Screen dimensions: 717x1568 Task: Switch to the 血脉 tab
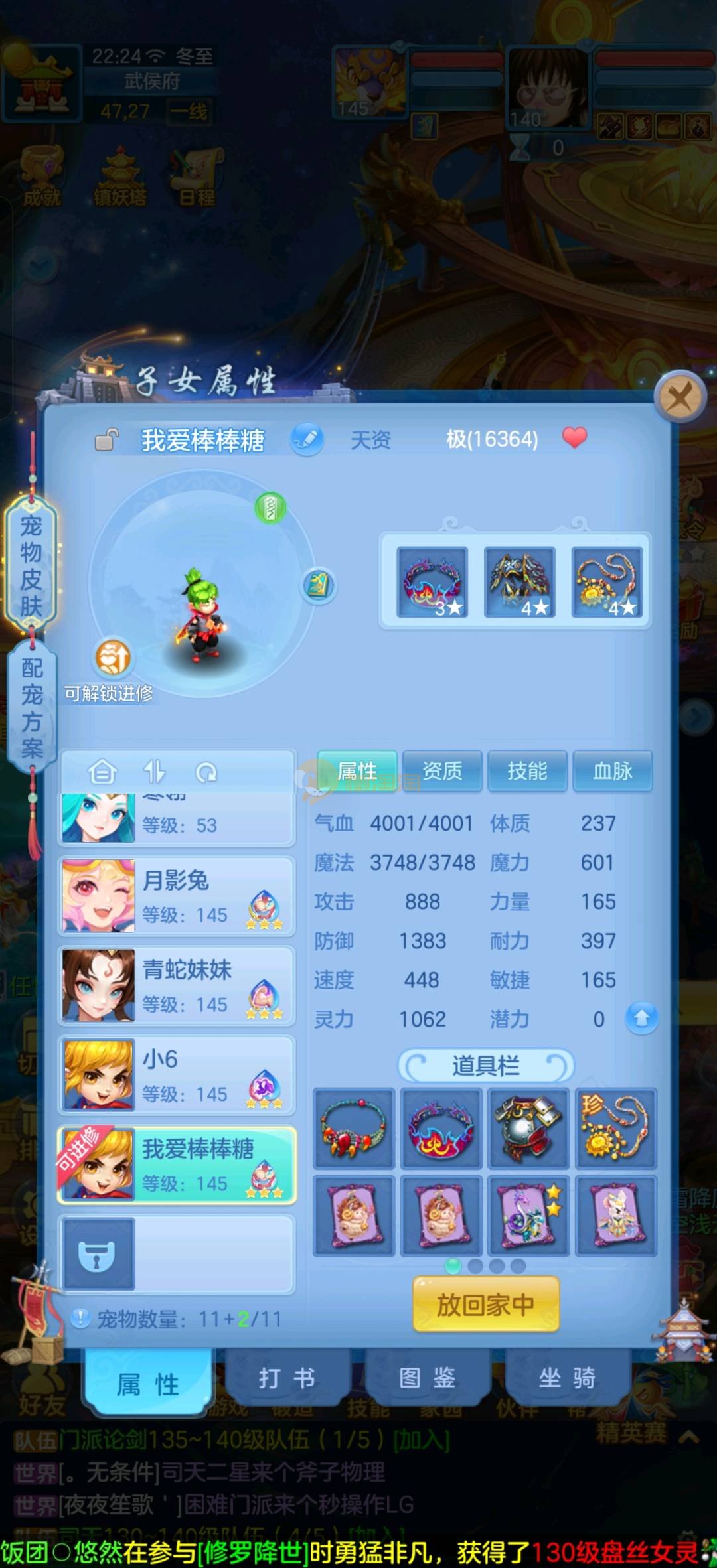[x=612, y=771]
